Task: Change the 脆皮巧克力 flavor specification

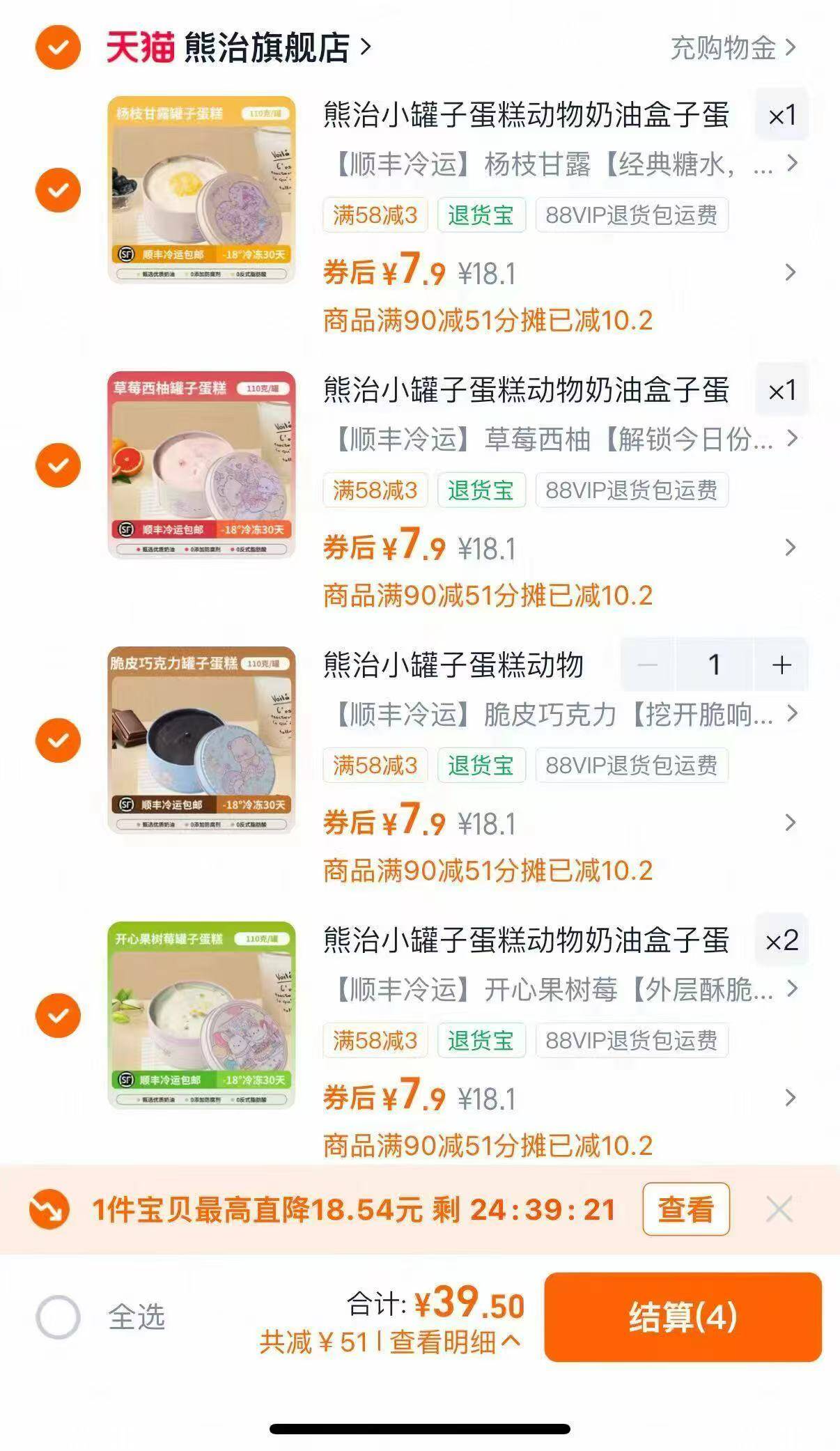Action: [x=561, y=715]
